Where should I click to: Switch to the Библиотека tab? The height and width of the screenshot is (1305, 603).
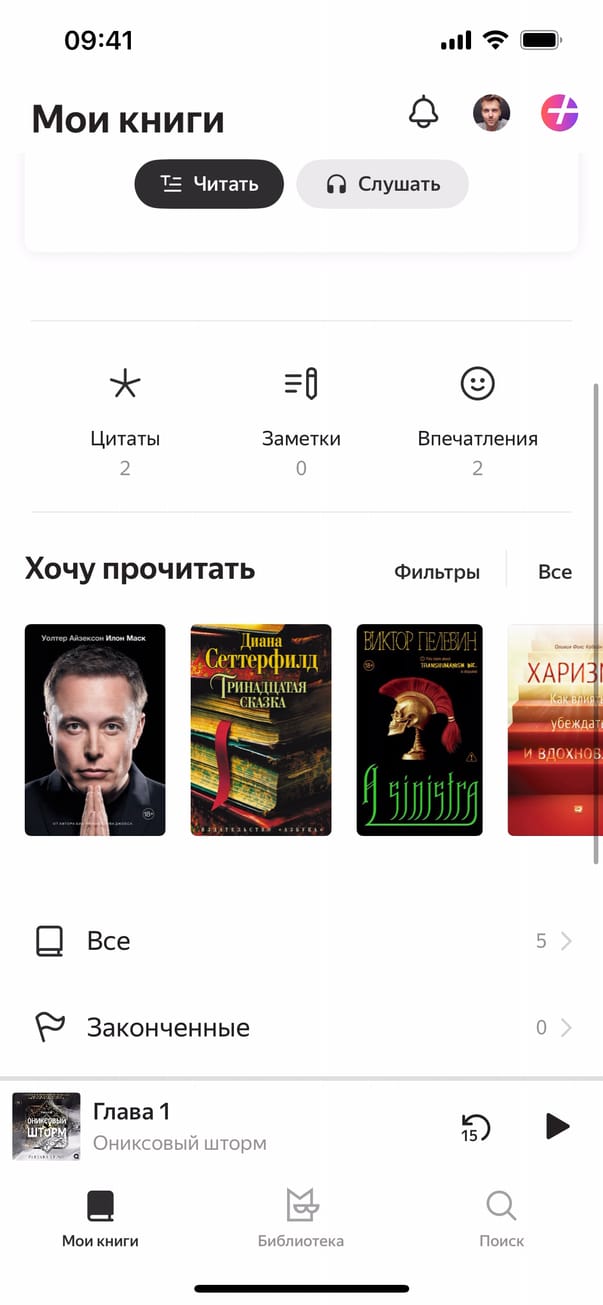(301, 1218)
